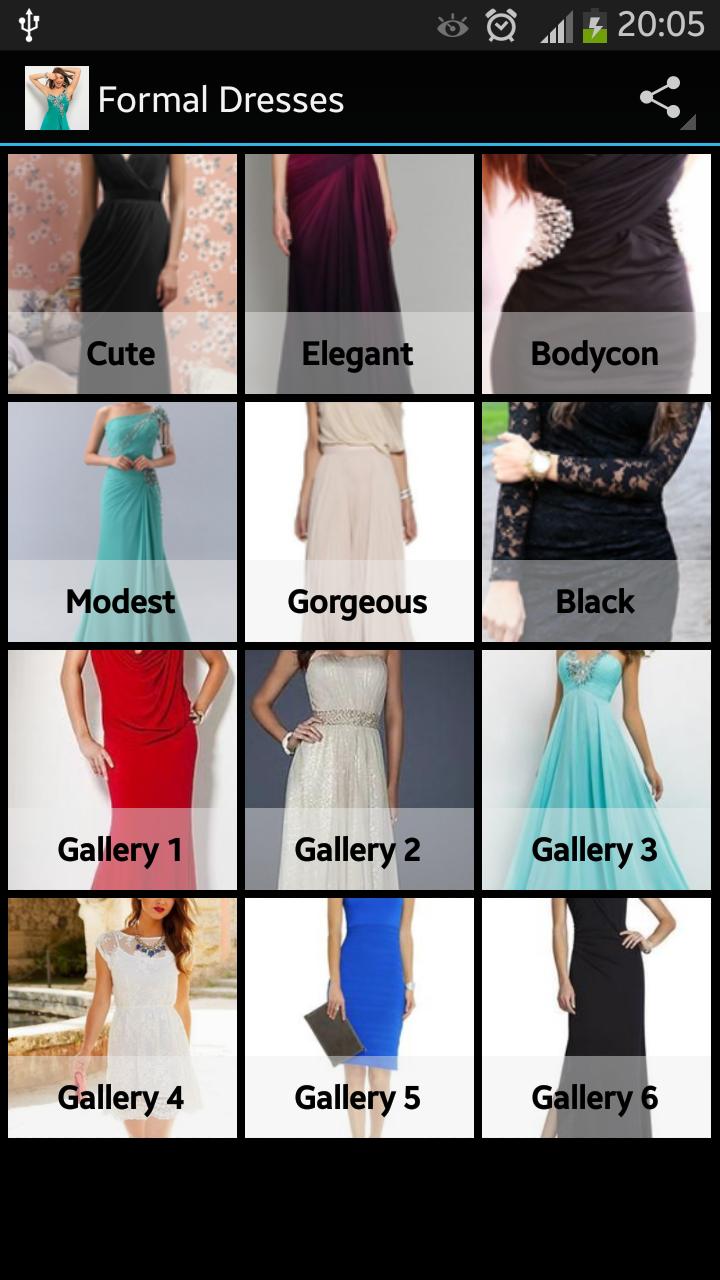Open the Gorgeous dresses tile

[x=359, y=521]
